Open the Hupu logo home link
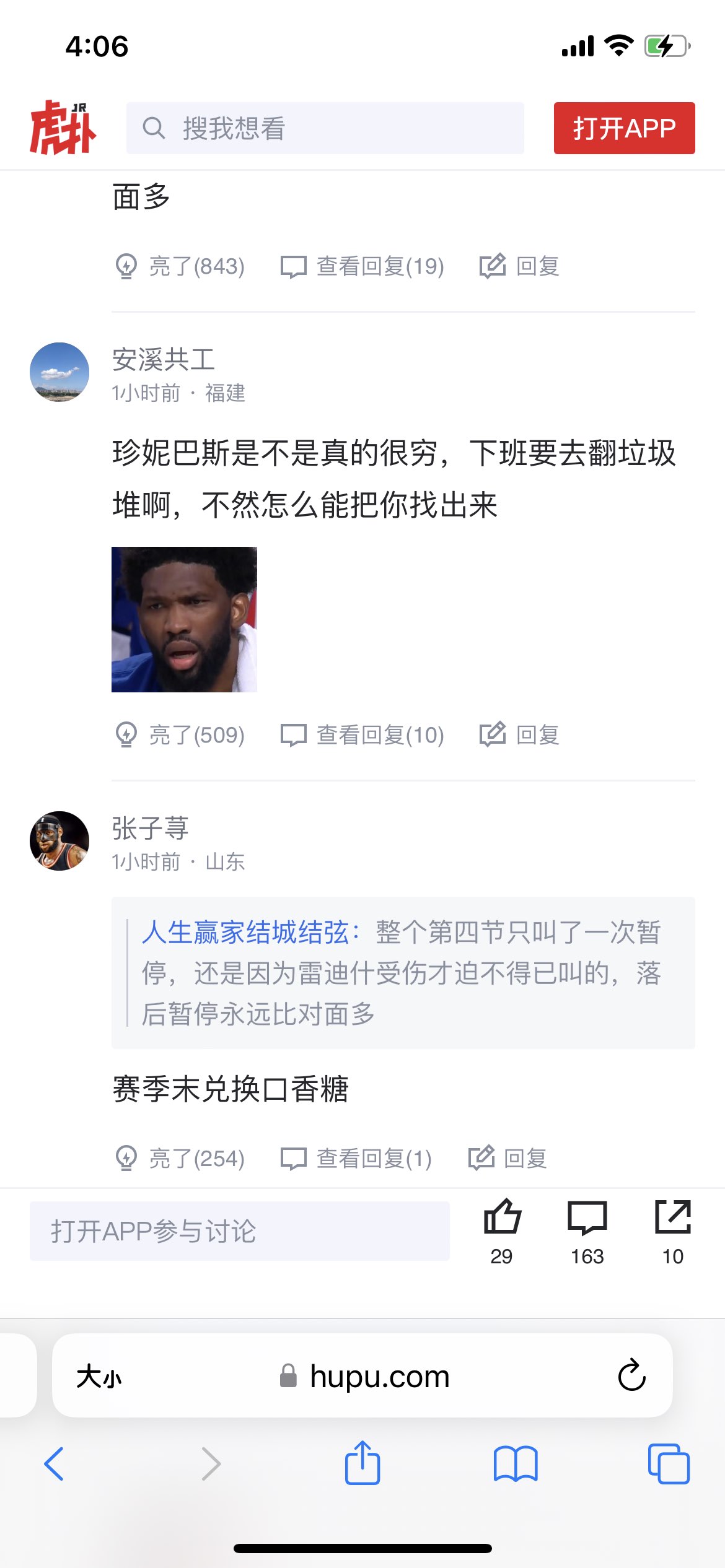Viewport: 725px width, 1568px height. 63,128
